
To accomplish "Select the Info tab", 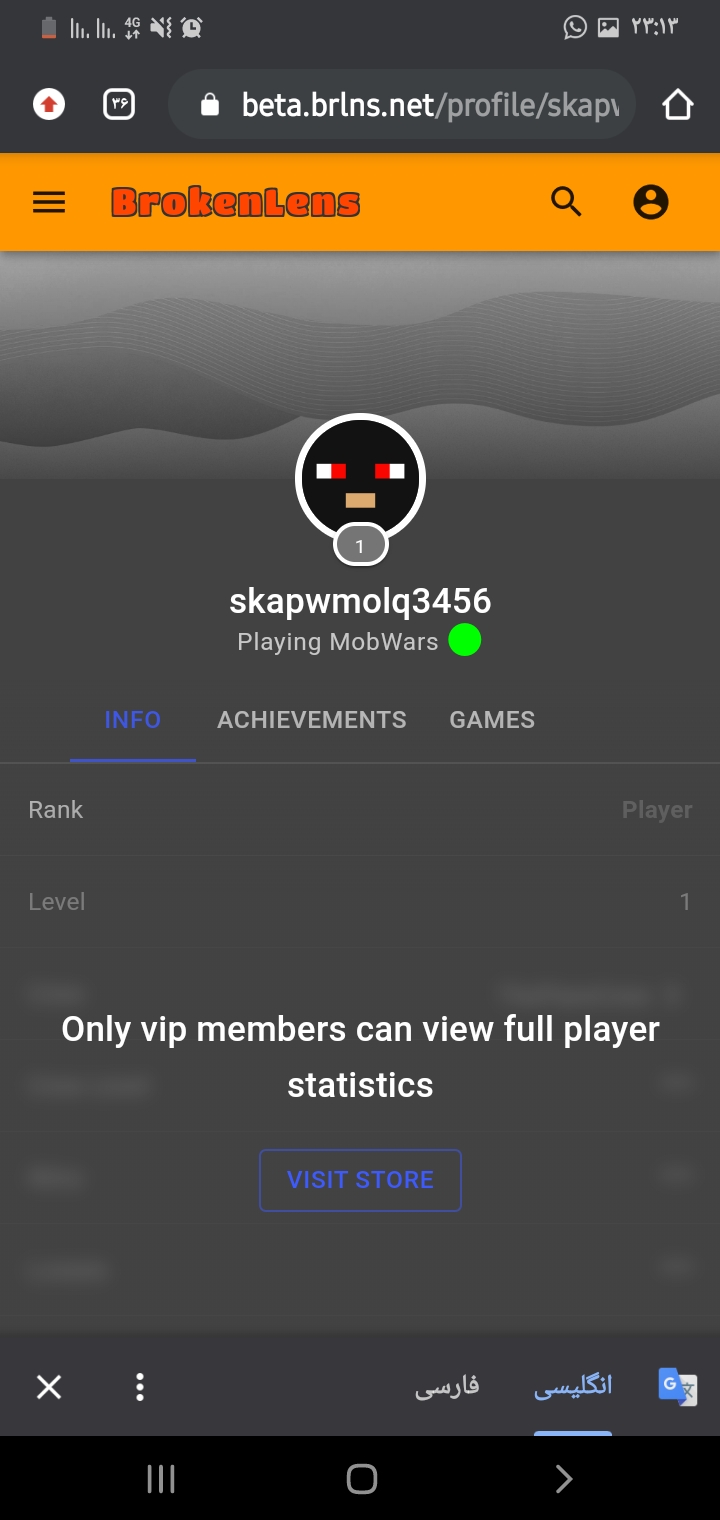I will tap(133, 720).
